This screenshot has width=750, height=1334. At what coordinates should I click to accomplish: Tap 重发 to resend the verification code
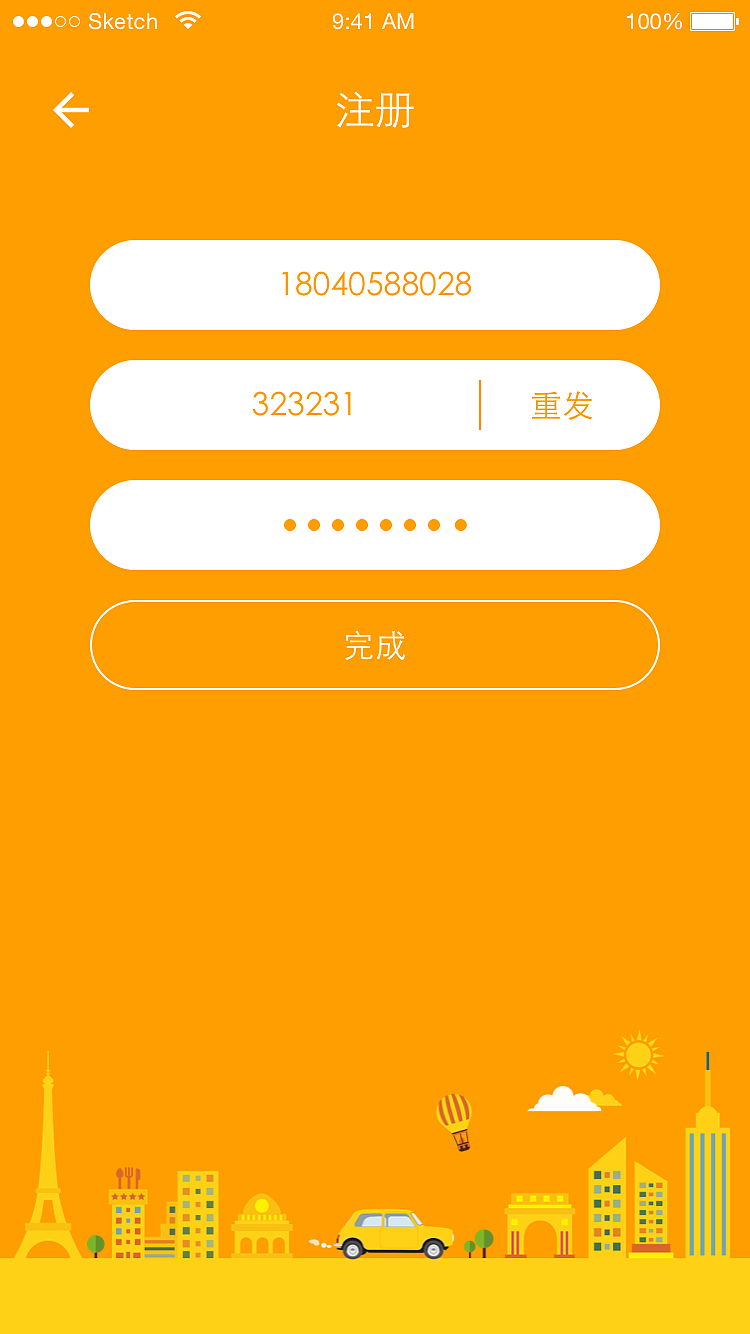(x=560, y=404)
